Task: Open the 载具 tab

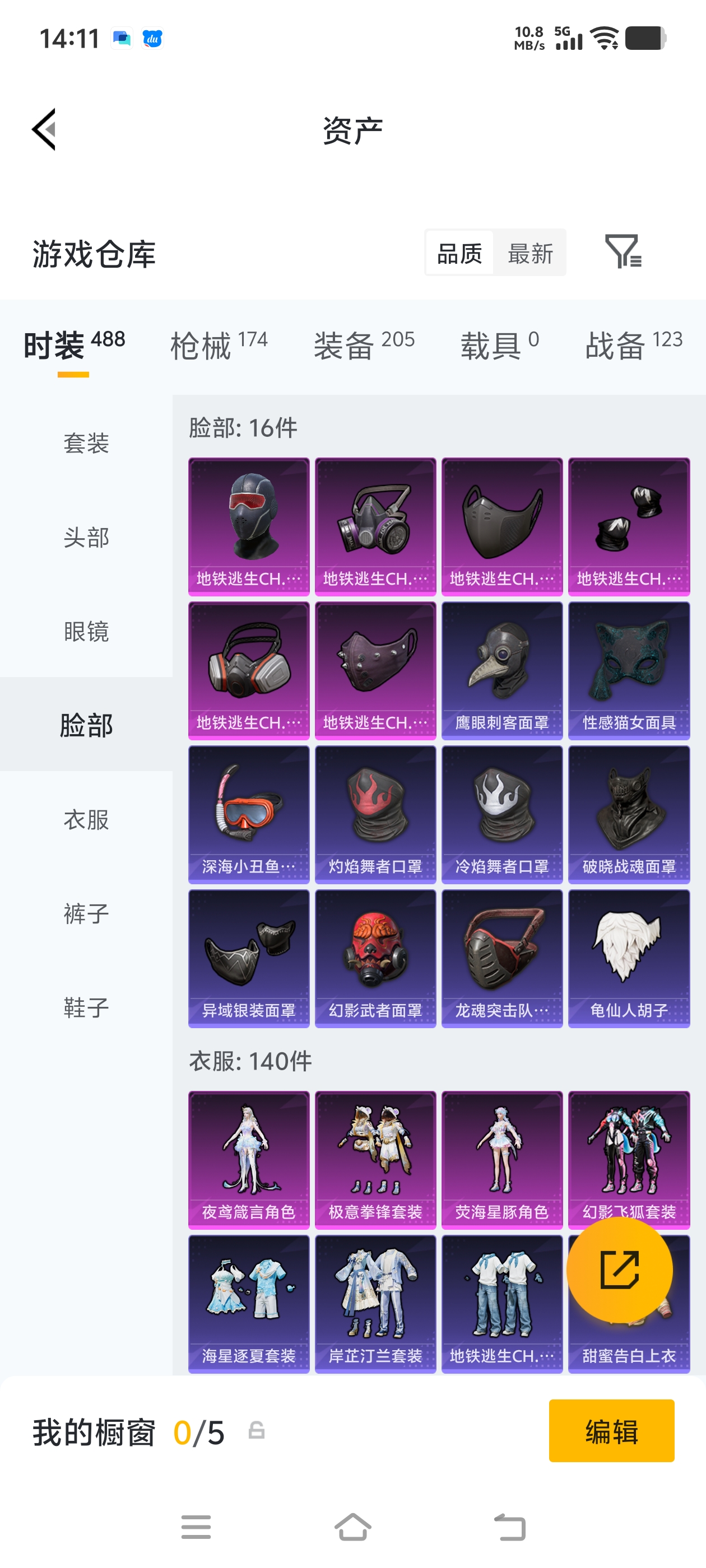Action: (x=499, y=345)
